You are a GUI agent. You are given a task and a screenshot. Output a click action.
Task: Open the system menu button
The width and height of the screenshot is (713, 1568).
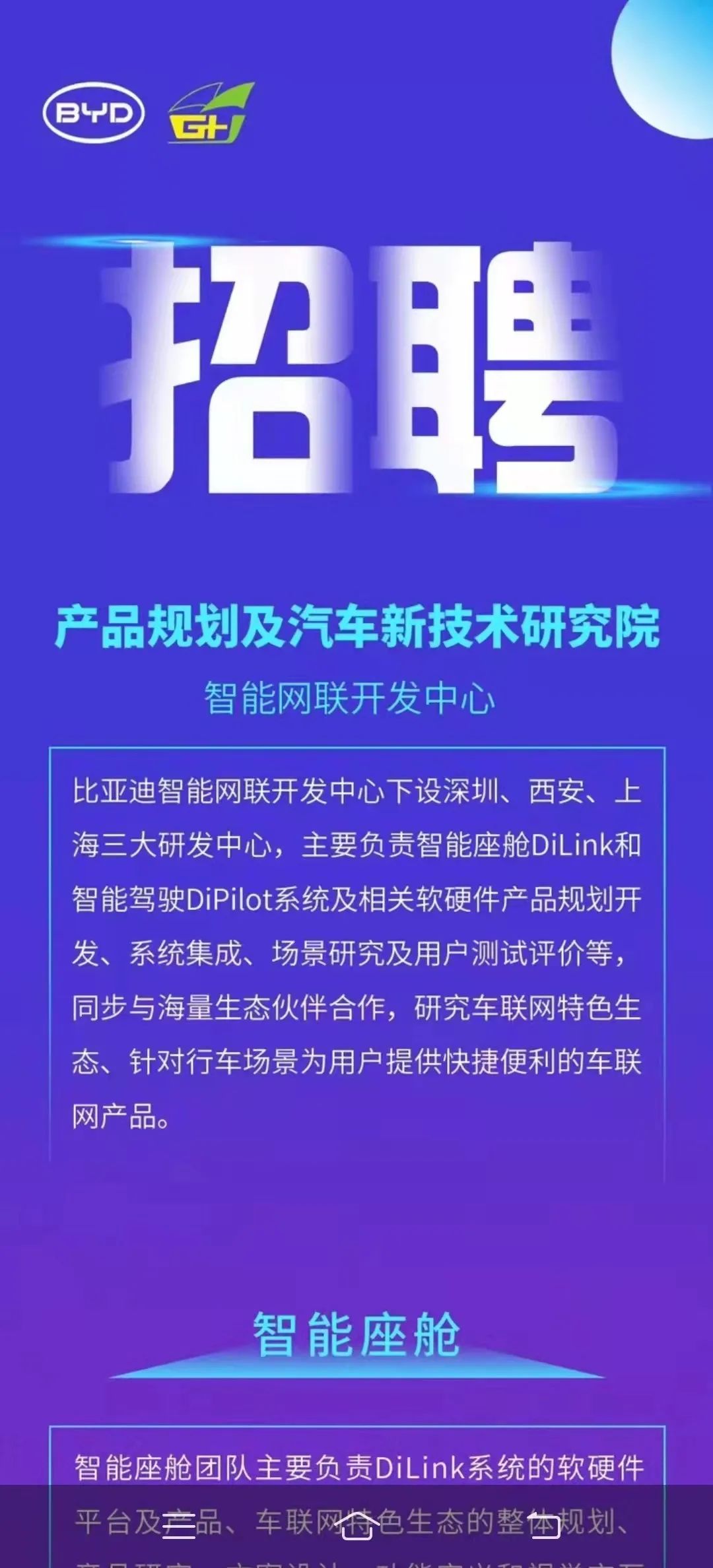tap(178, 1526)
